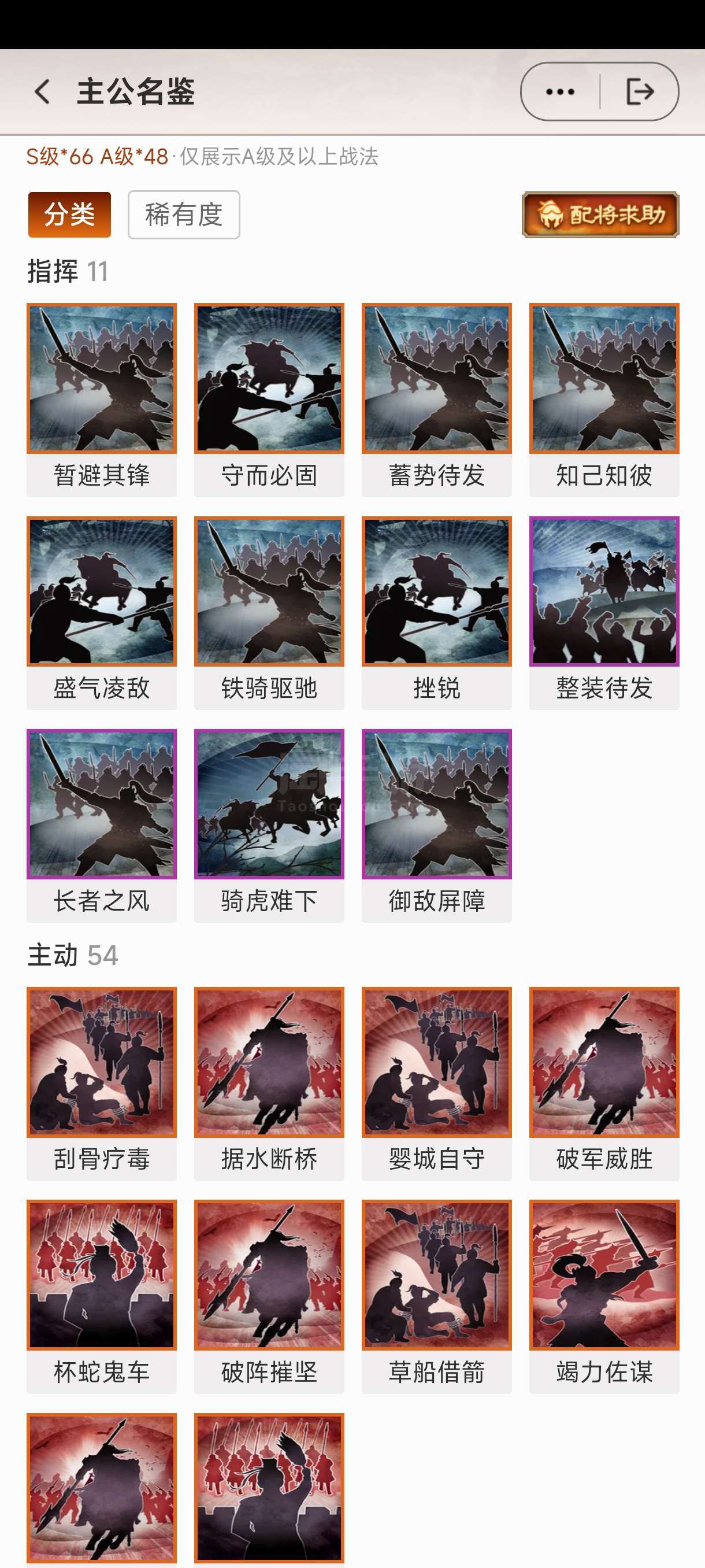Open the three-dot more options menu
Screen dimensions: 705x1568
pos(560,92)
